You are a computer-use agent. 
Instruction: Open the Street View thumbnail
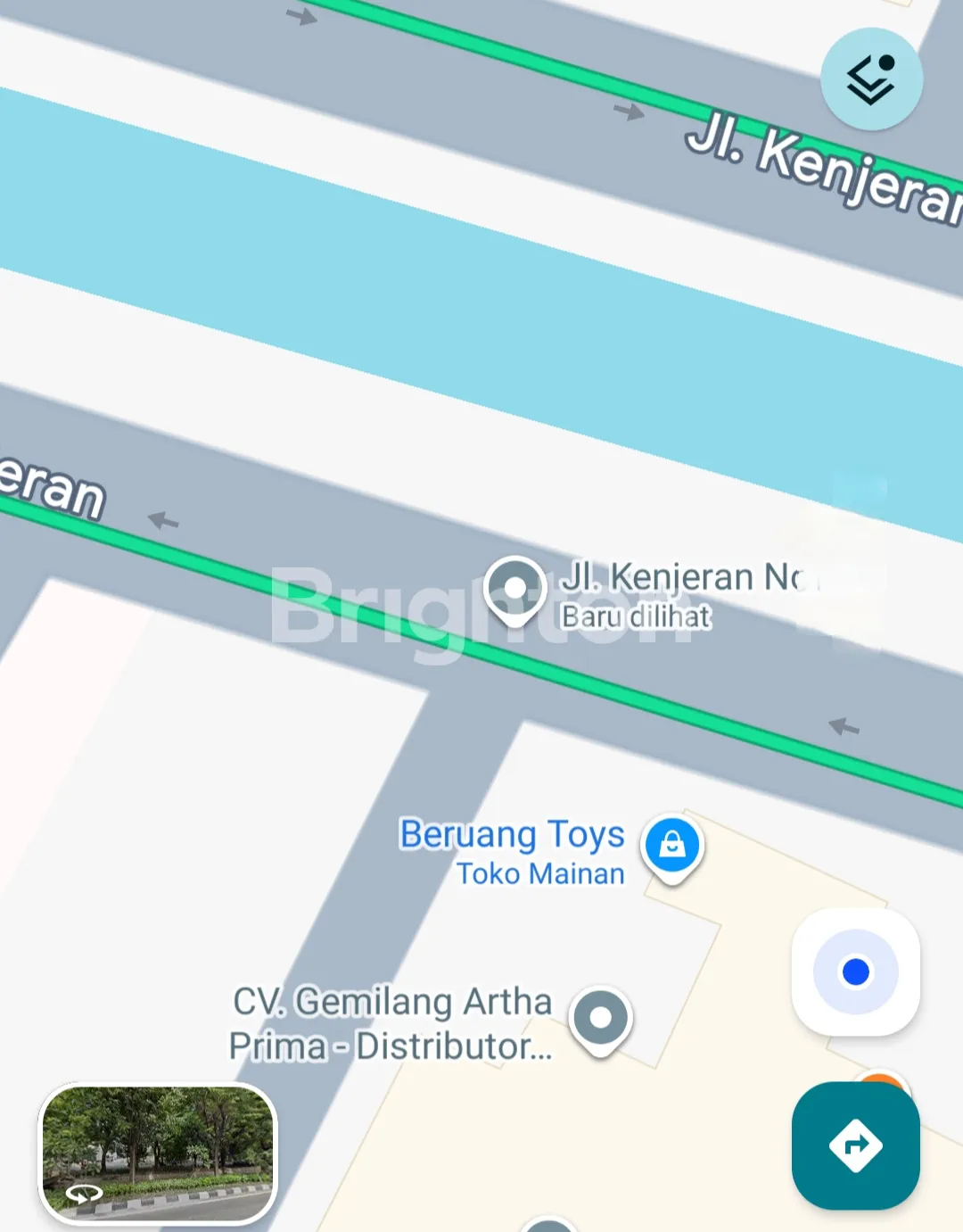click(x=159, y=1152)
